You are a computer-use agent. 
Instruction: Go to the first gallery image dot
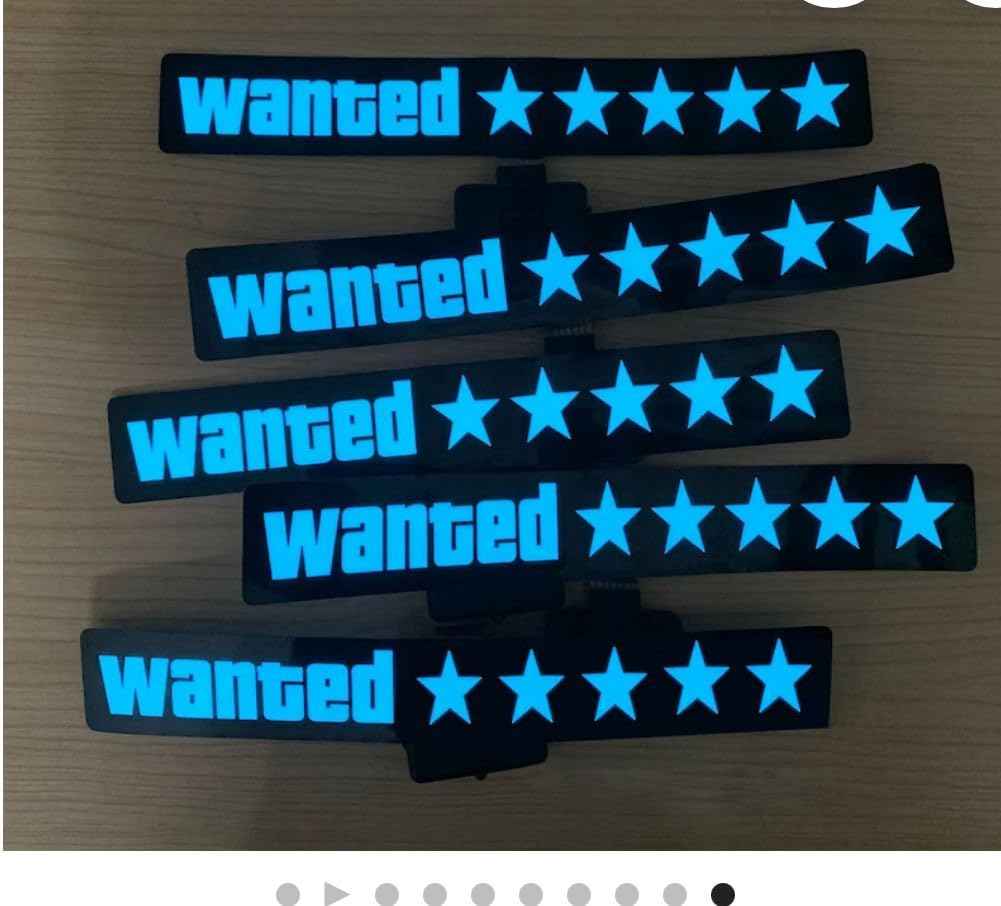(288, 893)
